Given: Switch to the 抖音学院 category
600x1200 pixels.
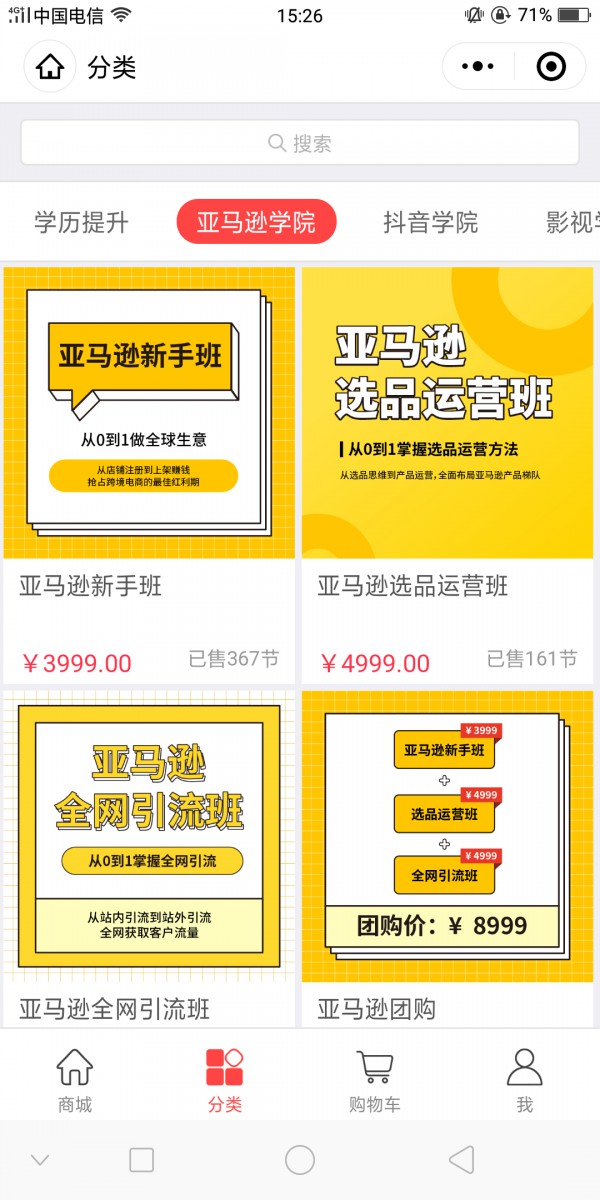Looking at the screenshot, I should pos(430,222).
